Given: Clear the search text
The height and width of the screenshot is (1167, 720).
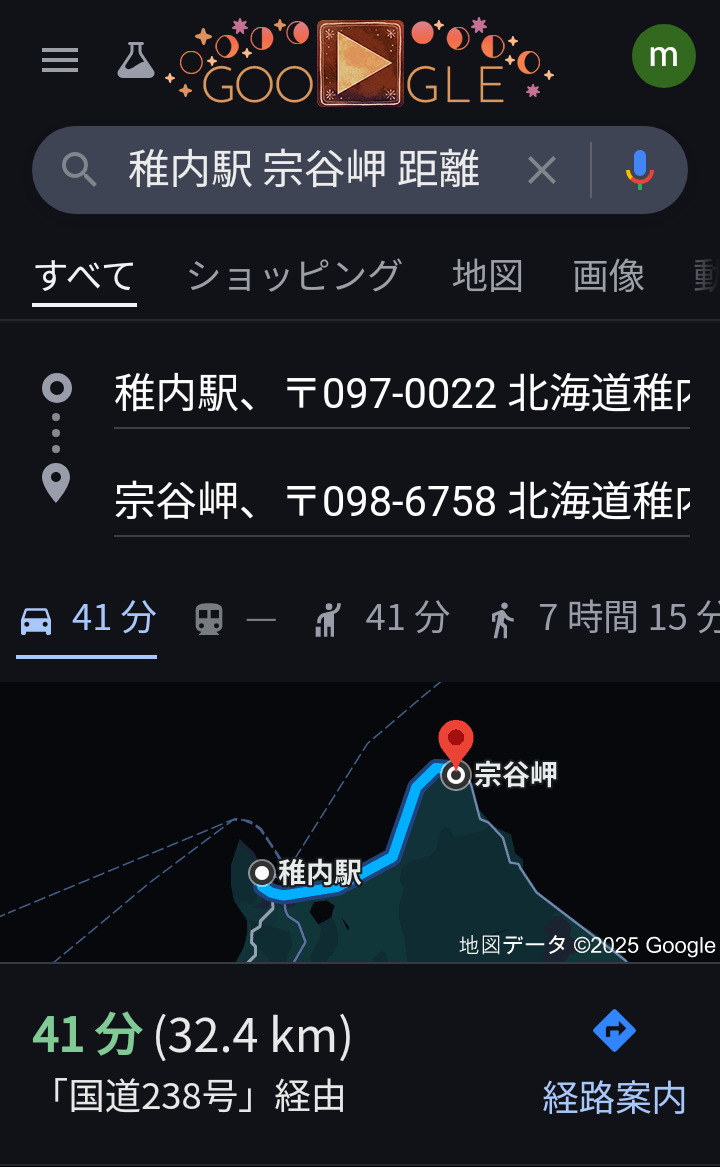Looking at the screenshot, I should pos(541,171).
